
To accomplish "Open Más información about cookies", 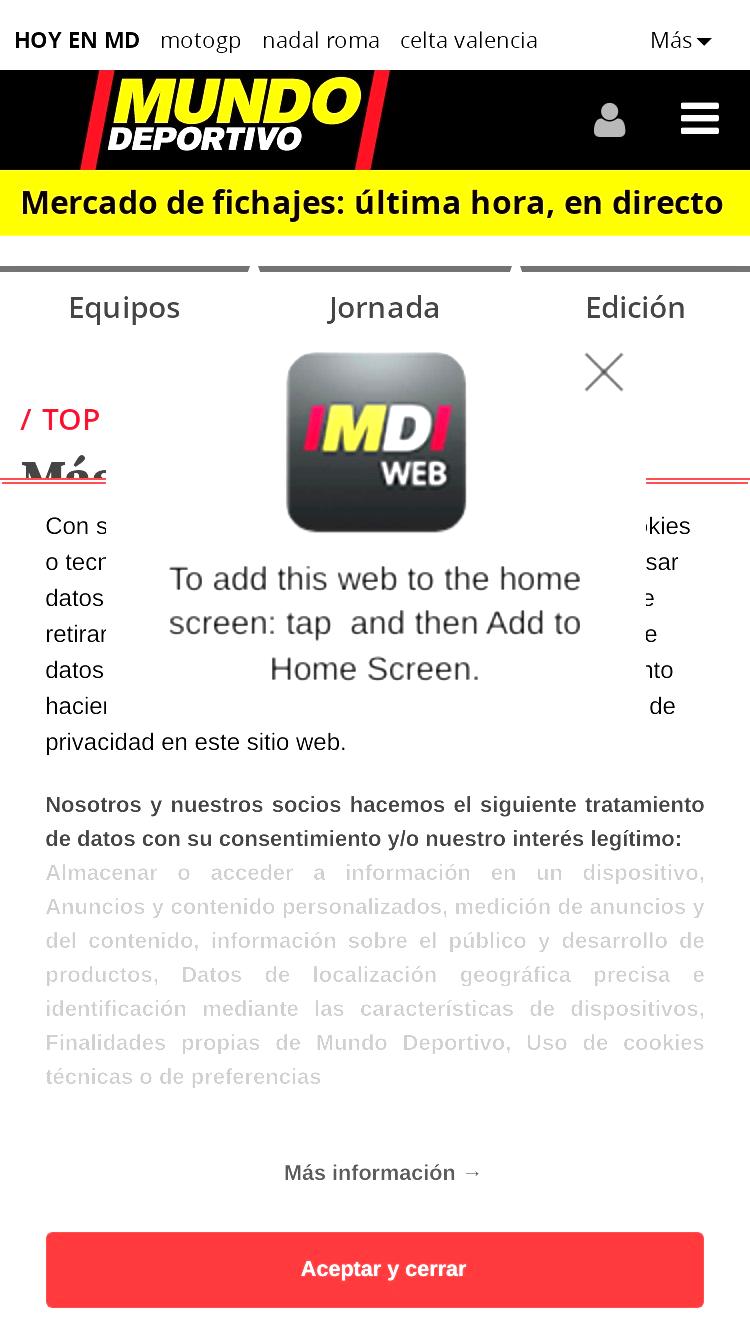I will [383, 1172].
